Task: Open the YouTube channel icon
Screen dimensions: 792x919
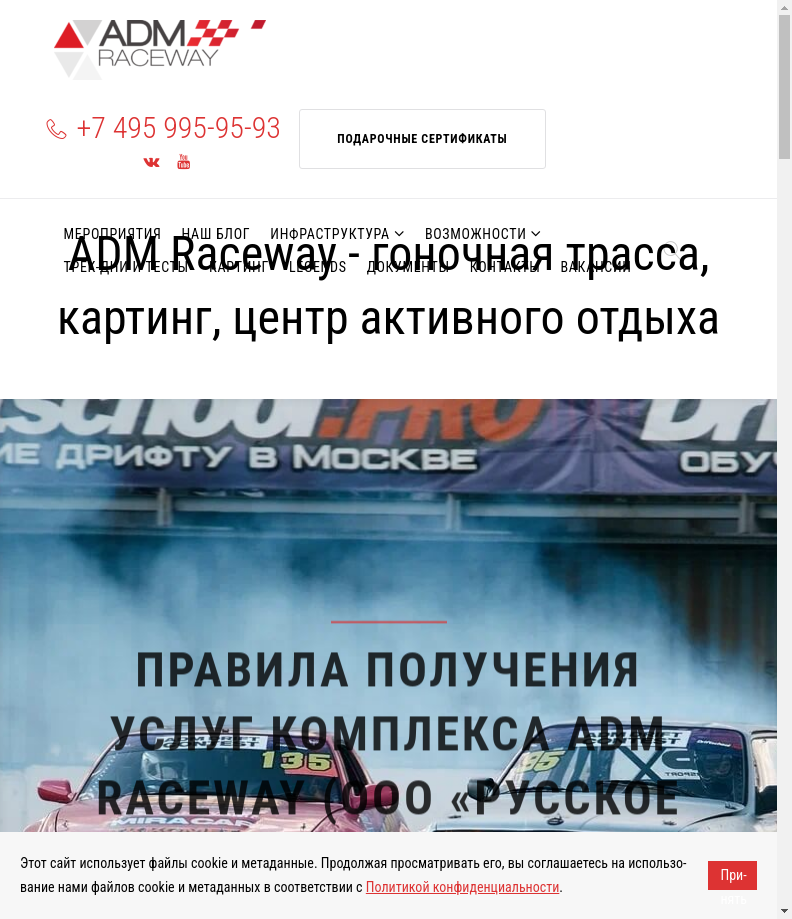Action: (x=184, y=162)
